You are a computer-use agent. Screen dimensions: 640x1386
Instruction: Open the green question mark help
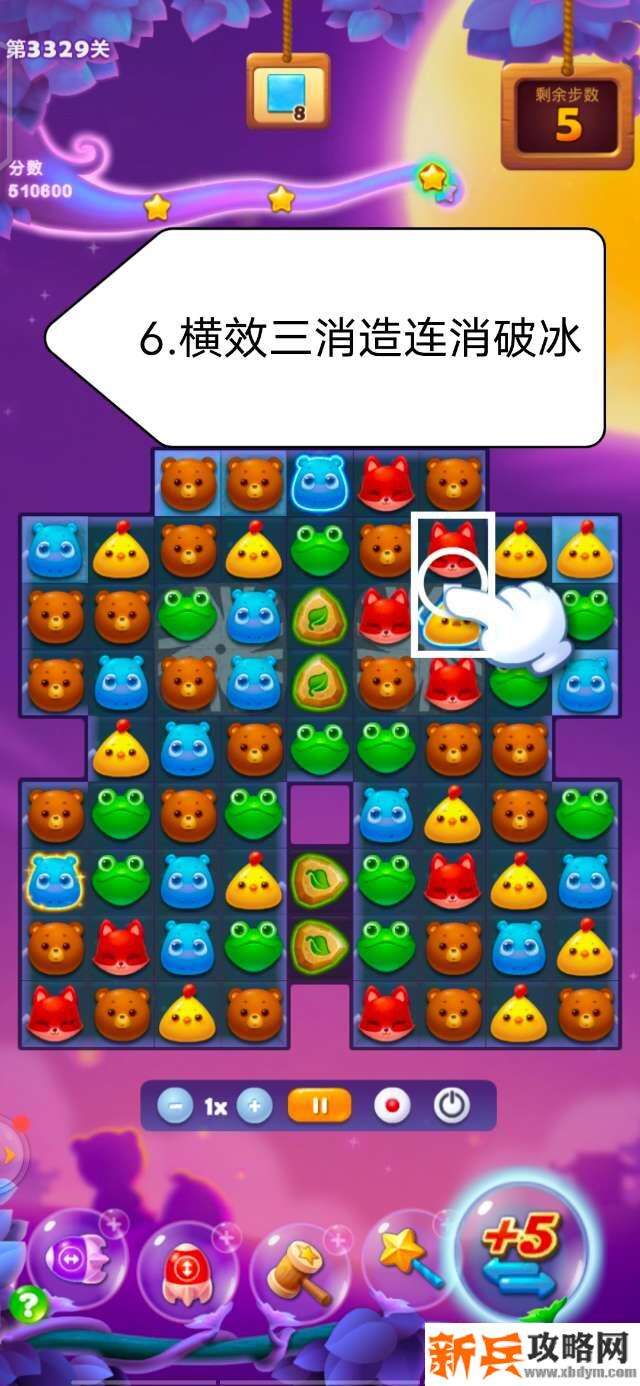27,1303
